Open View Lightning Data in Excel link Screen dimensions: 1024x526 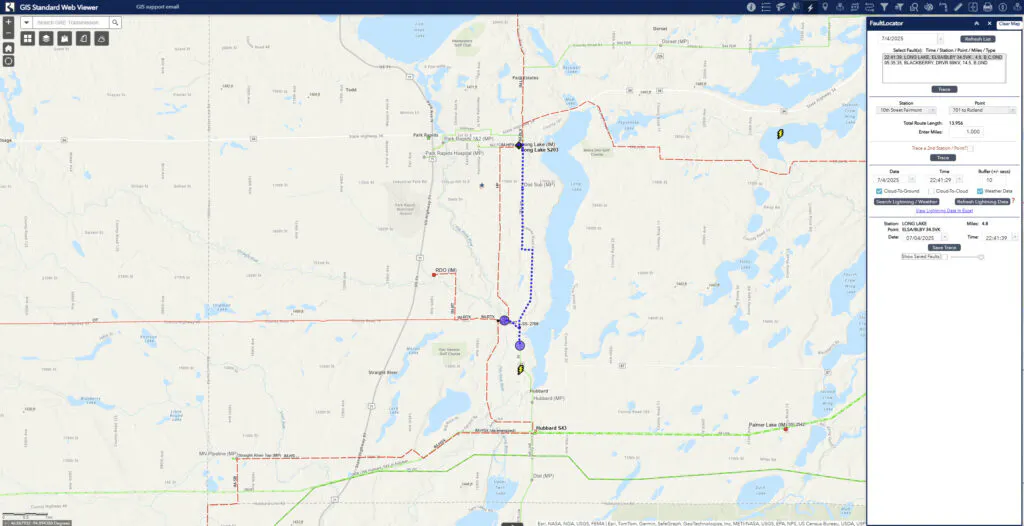[x=944, y=211]
